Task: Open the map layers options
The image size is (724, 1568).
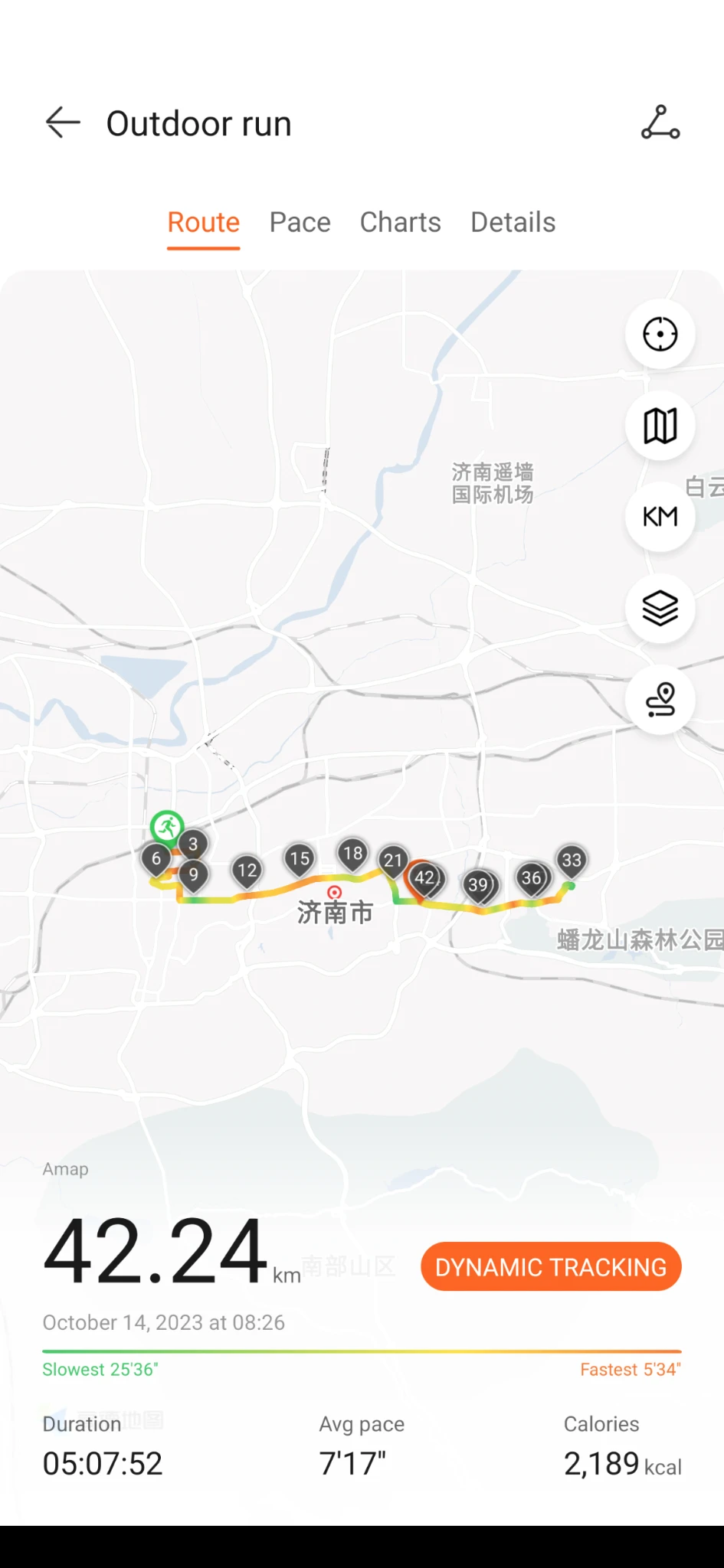Action: [660, 609]
